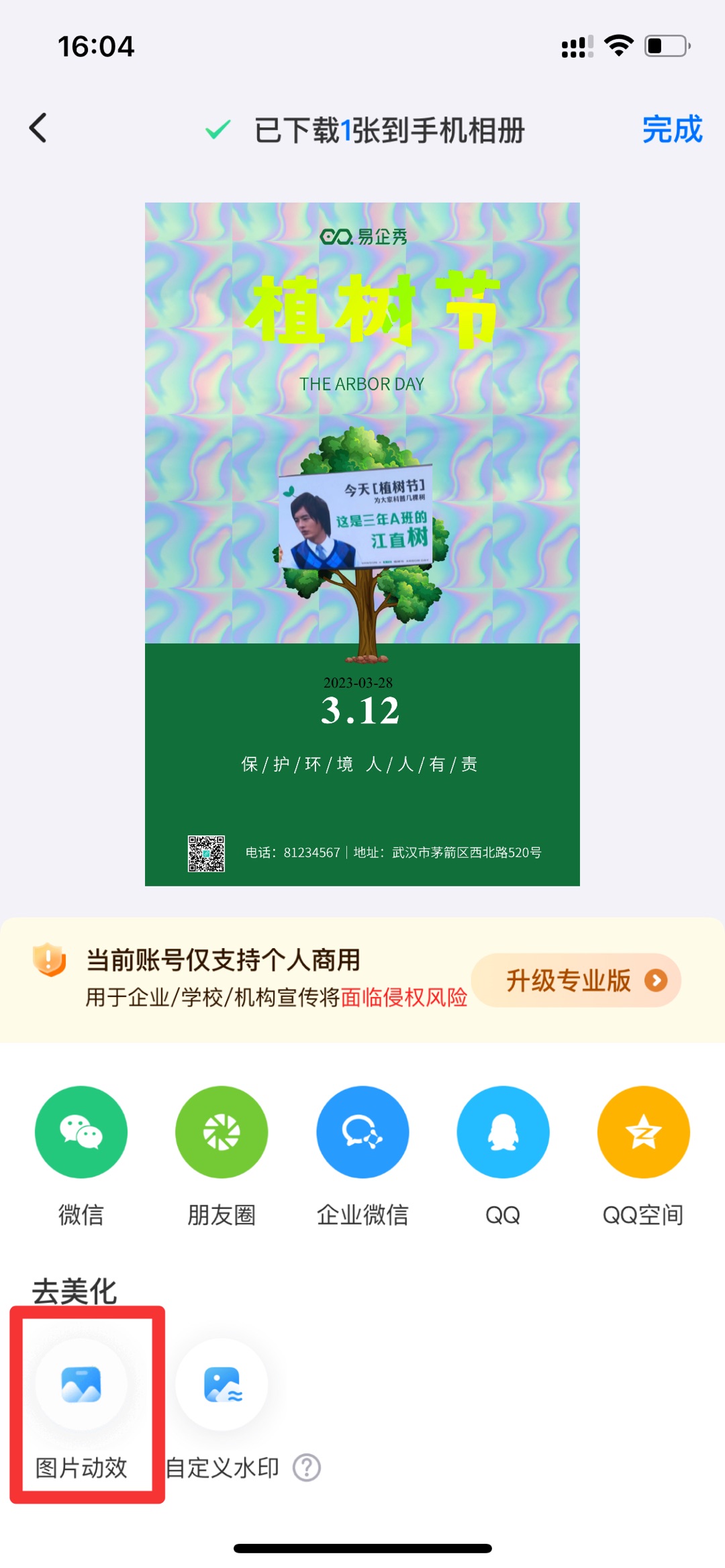Open the downloaded Arbor Day poster preview
Viewport: 725px width, 1568px height.
362,543
